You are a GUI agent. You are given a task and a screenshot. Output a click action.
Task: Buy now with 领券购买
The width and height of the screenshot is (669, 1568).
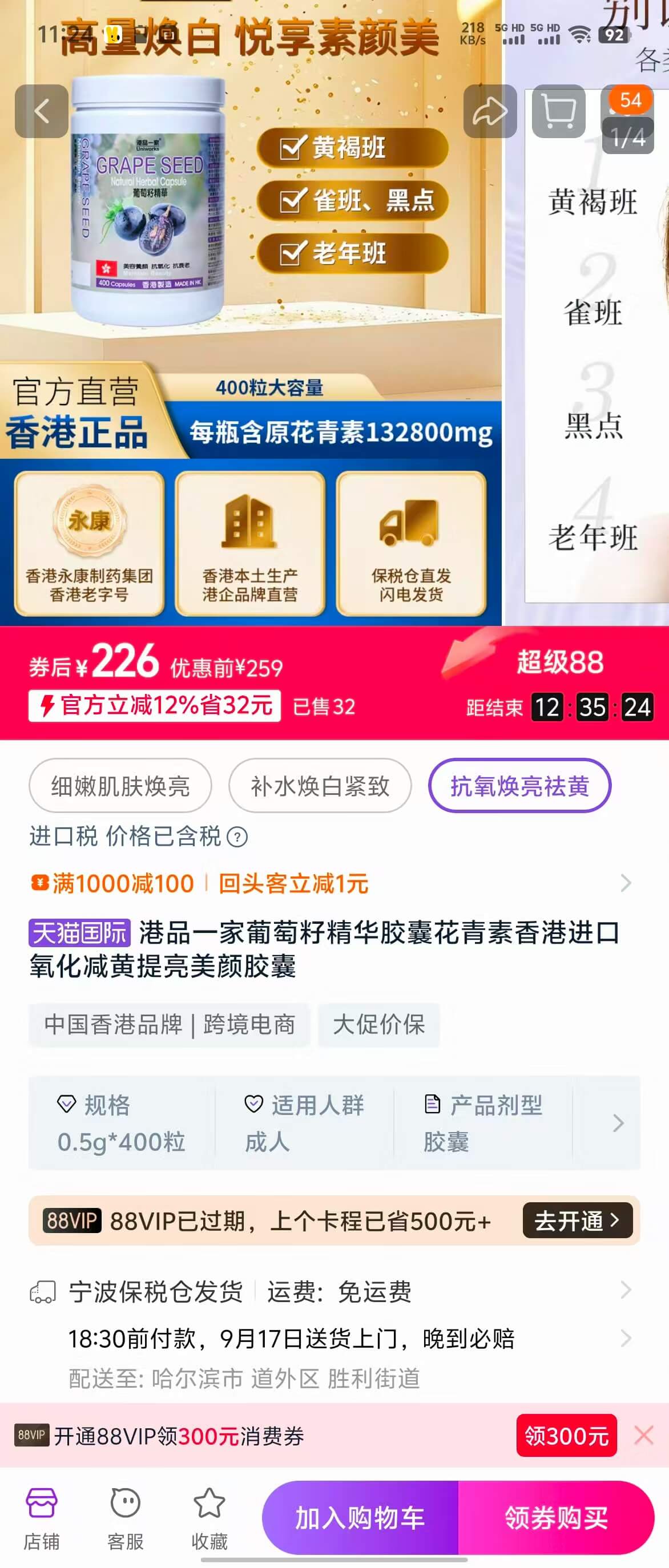(556, 1517)
